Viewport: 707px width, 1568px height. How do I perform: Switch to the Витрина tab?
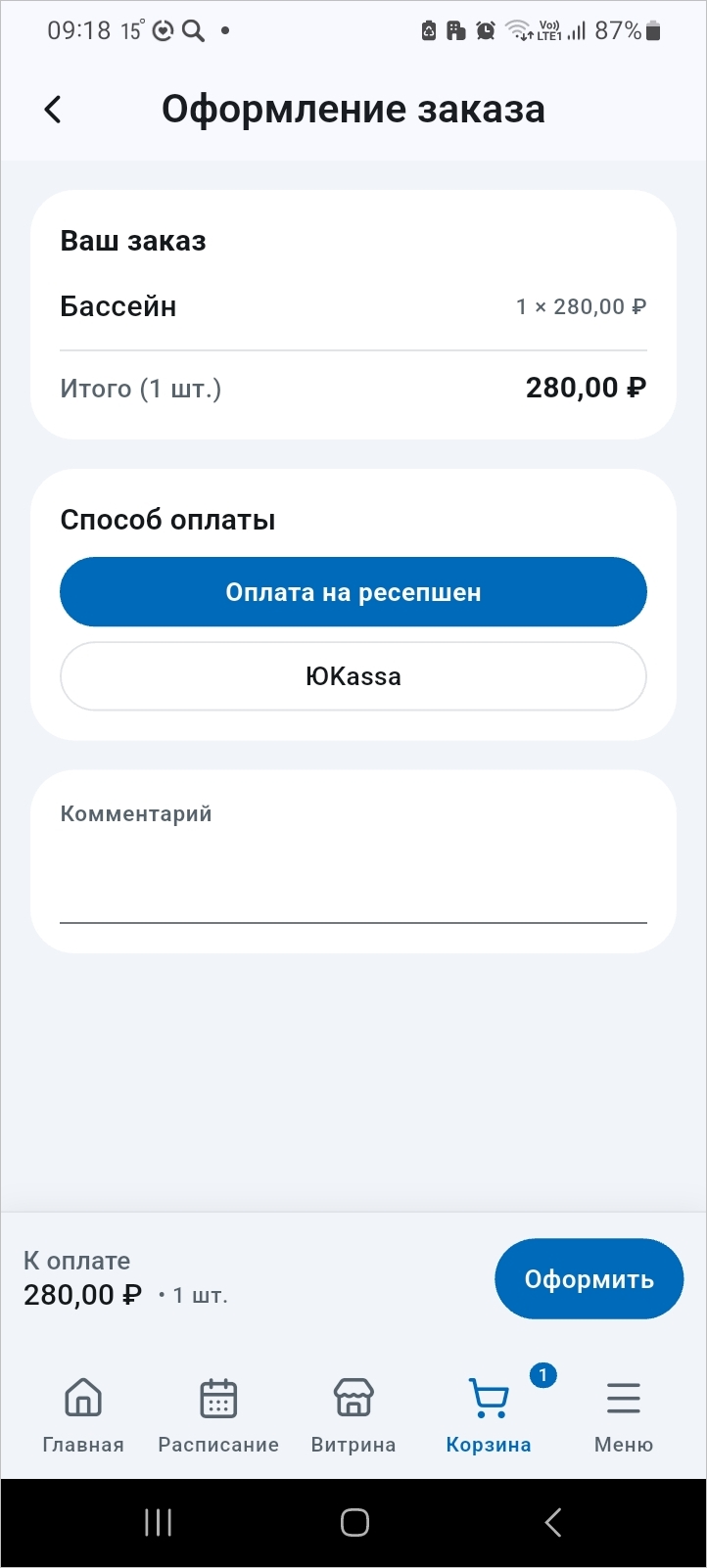click(x=353, y=1415)
